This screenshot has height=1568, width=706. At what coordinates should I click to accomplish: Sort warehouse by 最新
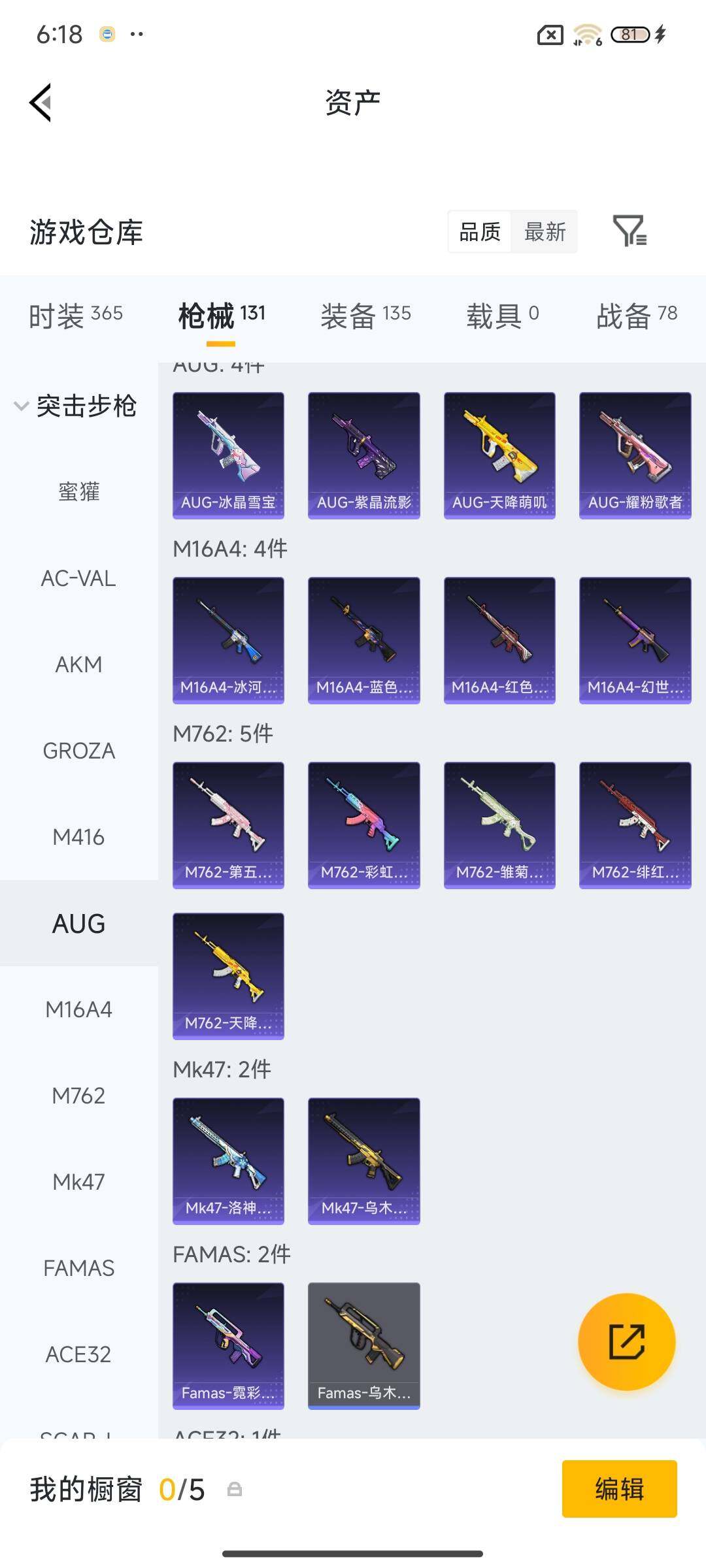tap(545, 231)
